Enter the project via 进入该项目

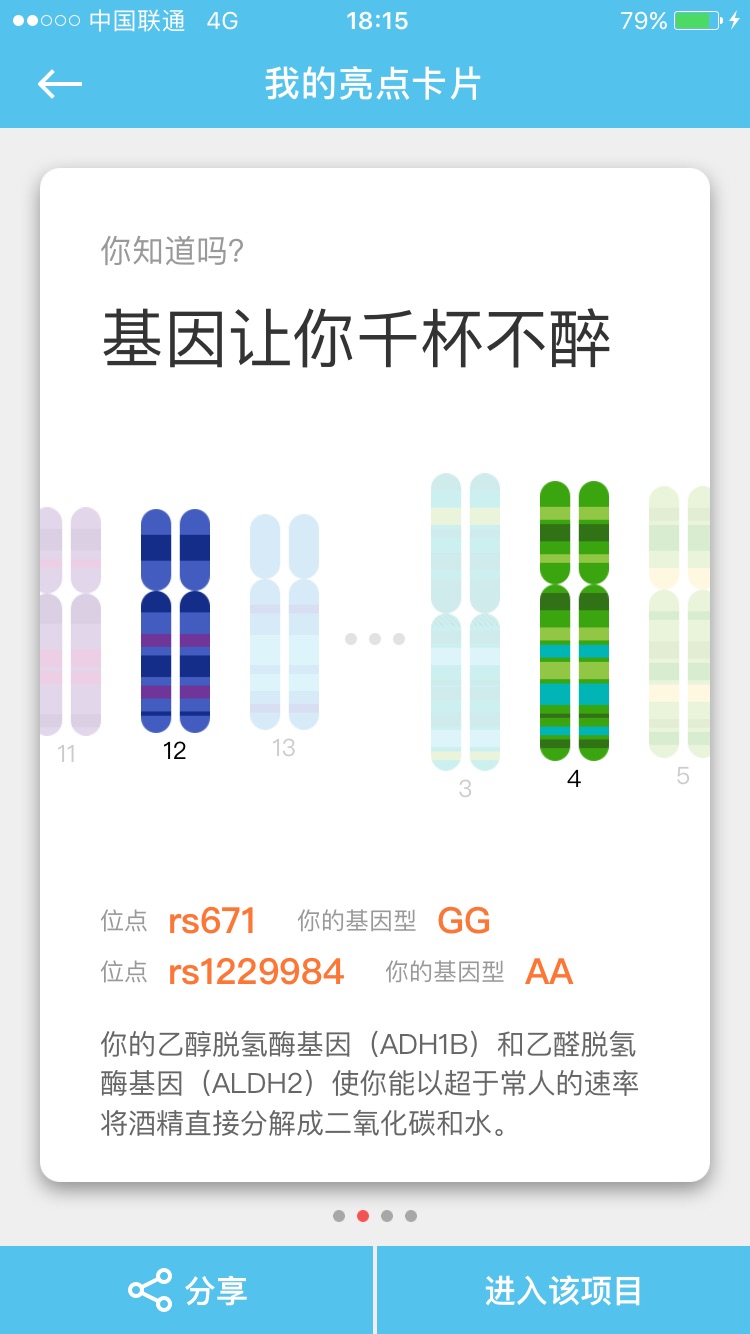563,1290
